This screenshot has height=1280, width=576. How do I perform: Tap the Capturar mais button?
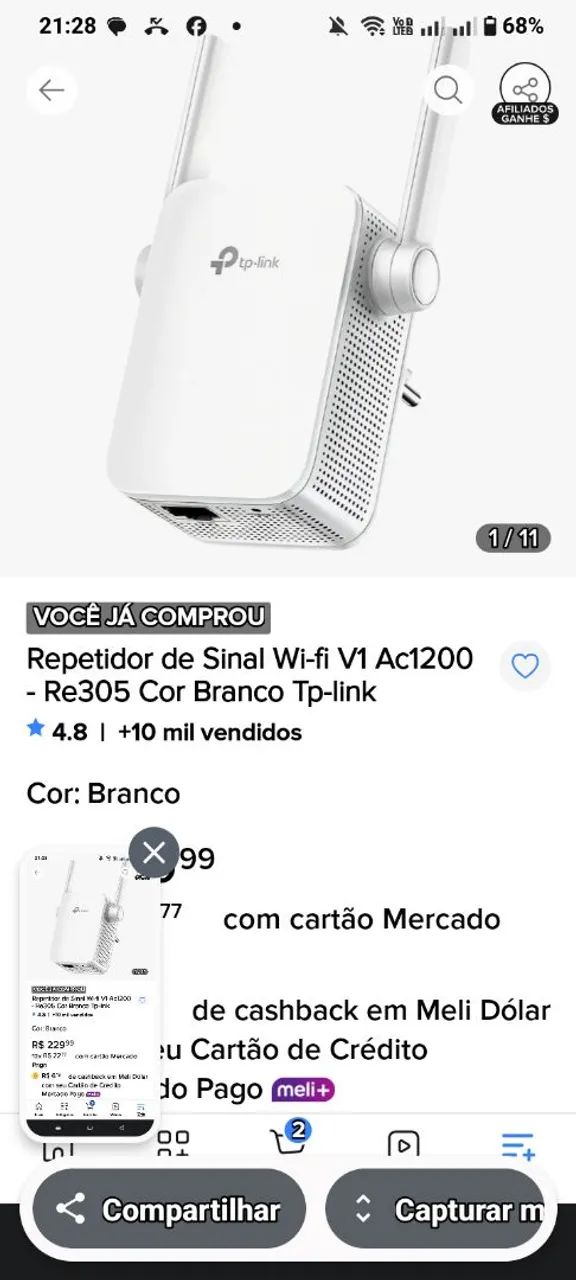coord(435,1210)
